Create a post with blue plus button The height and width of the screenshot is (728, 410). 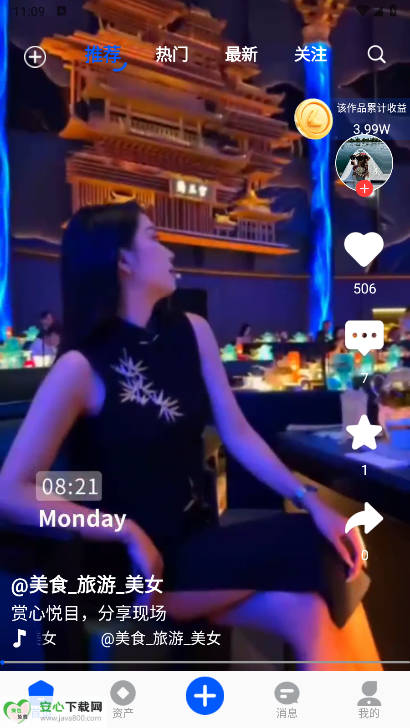click(x=205, y=696)
